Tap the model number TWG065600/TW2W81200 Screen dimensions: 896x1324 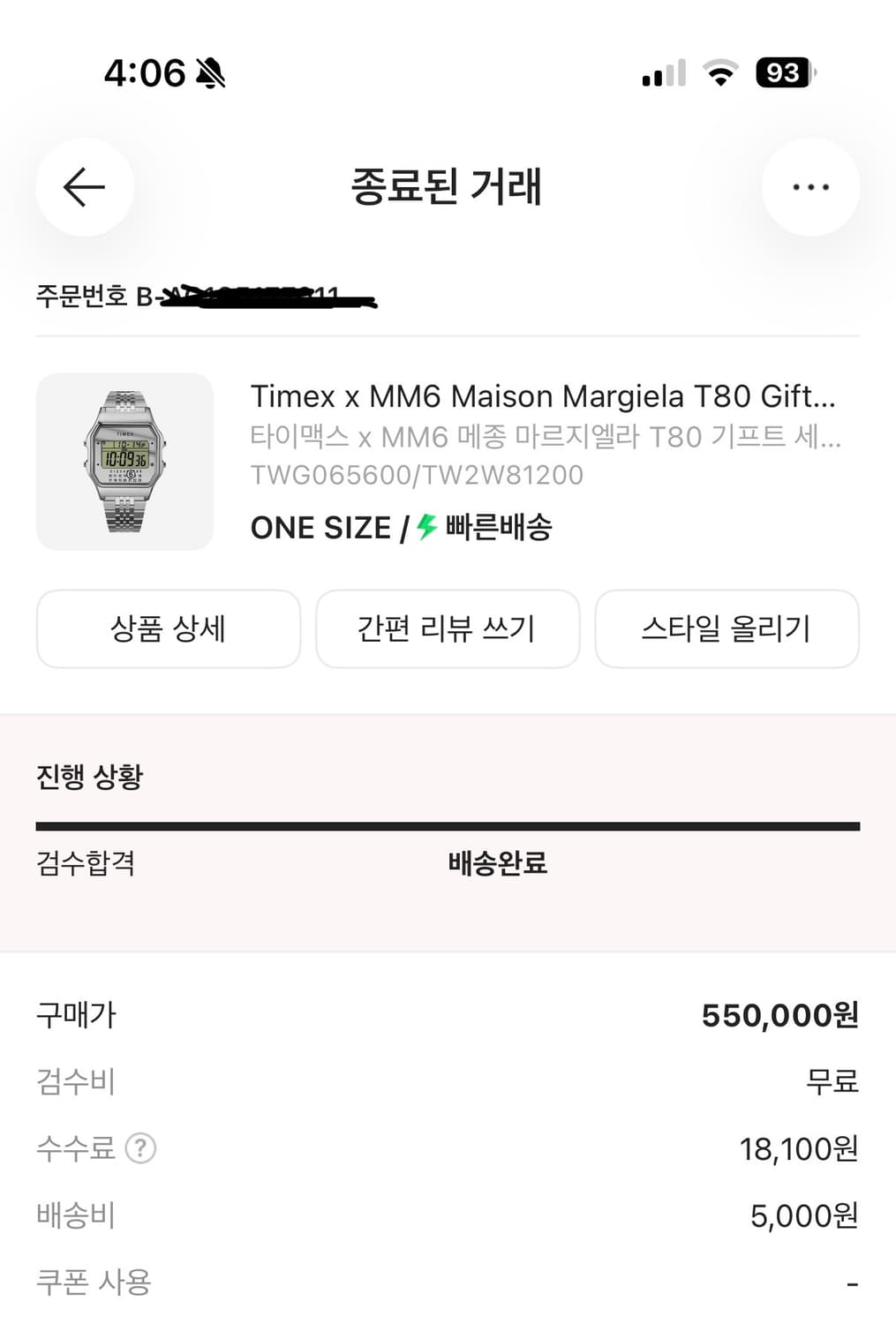417,475
